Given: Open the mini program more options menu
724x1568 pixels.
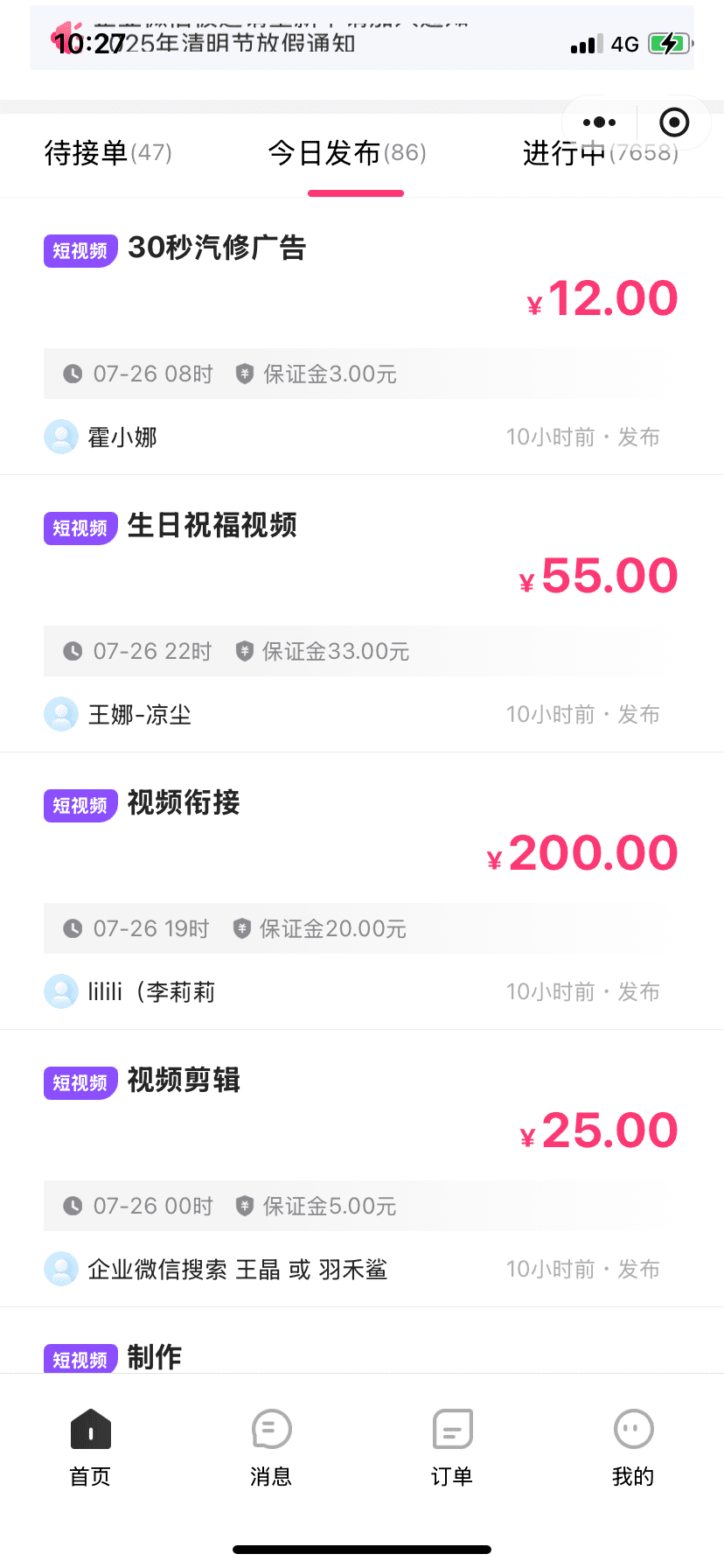Looking at the screenshot, I should 599,122.
